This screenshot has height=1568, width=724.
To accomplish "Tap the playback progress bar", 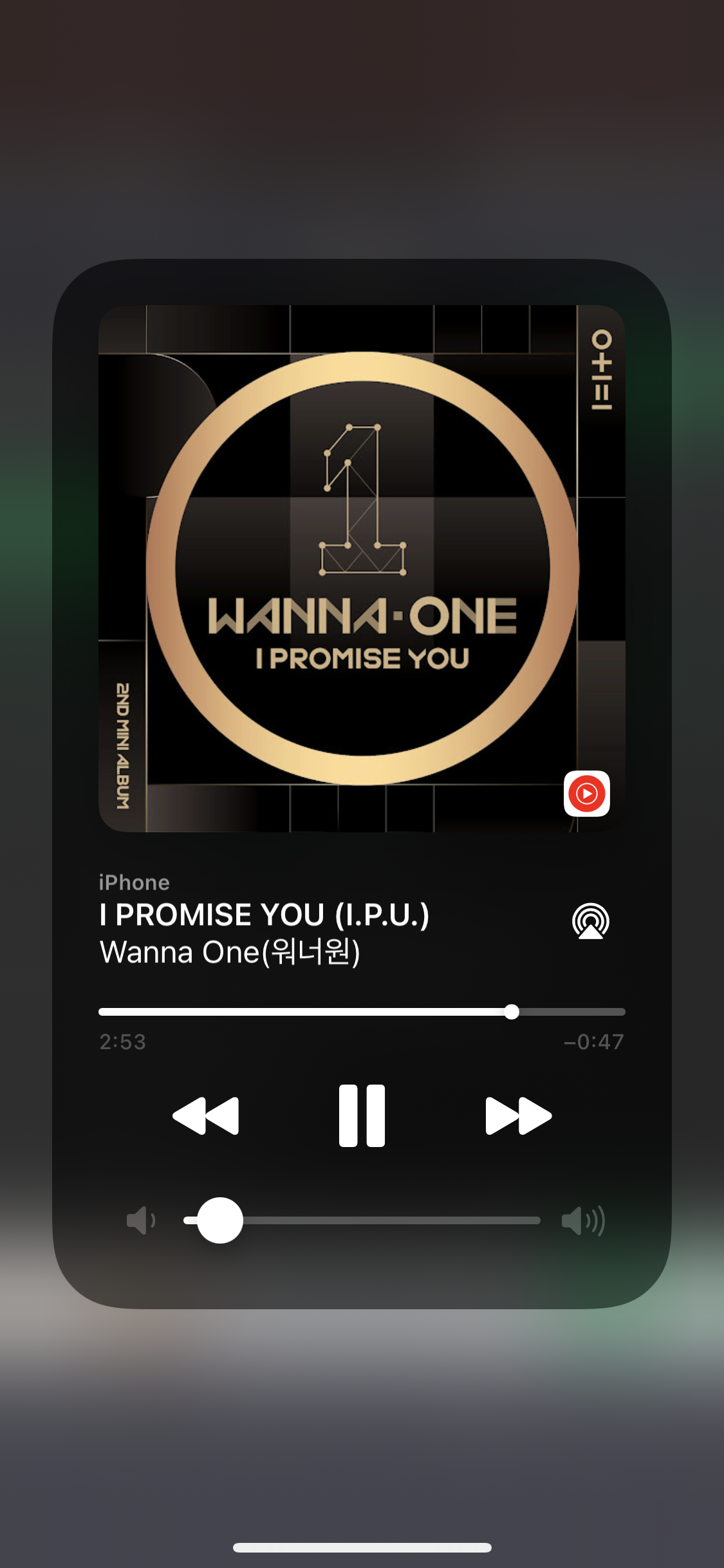I will [362, 1012].
